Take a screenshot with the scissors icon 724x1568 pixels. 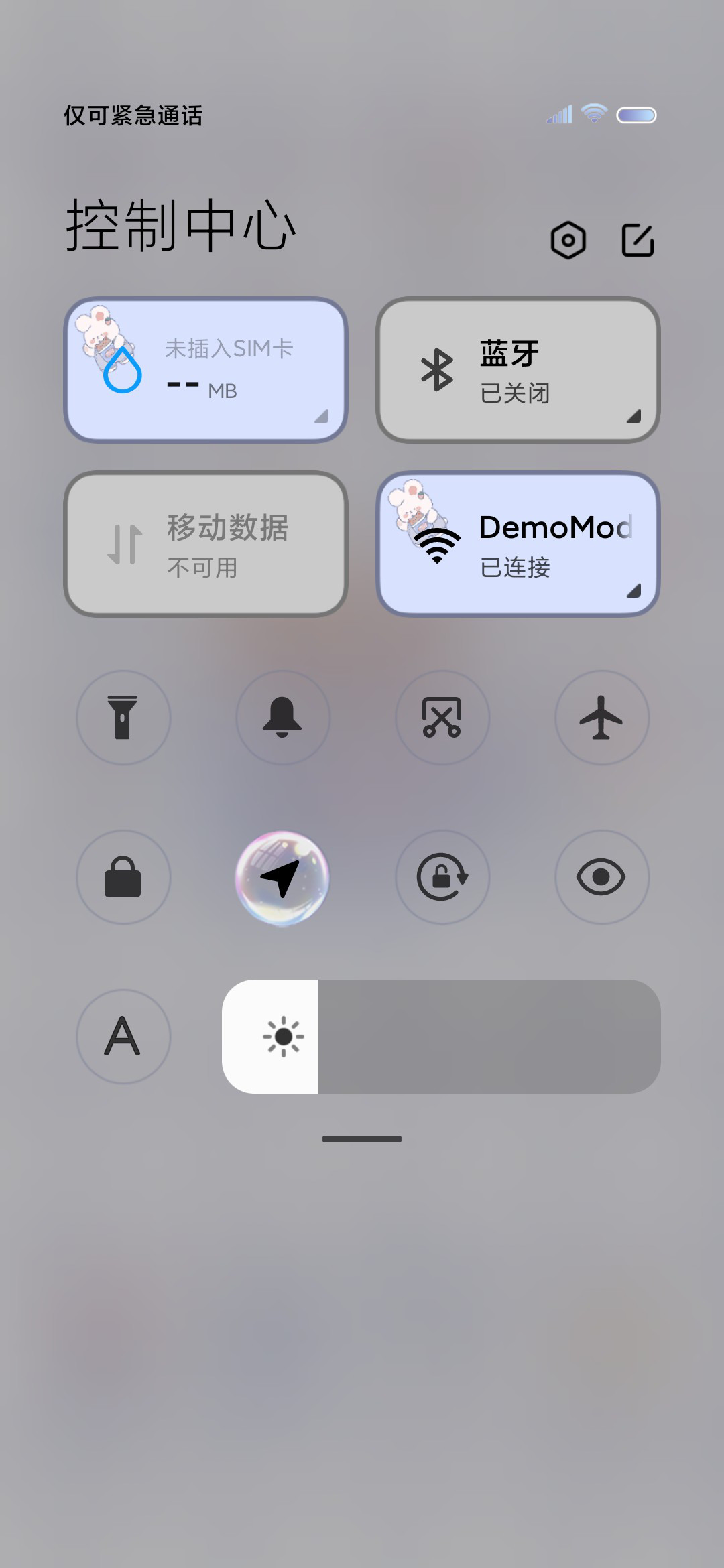tap(442, 718)
